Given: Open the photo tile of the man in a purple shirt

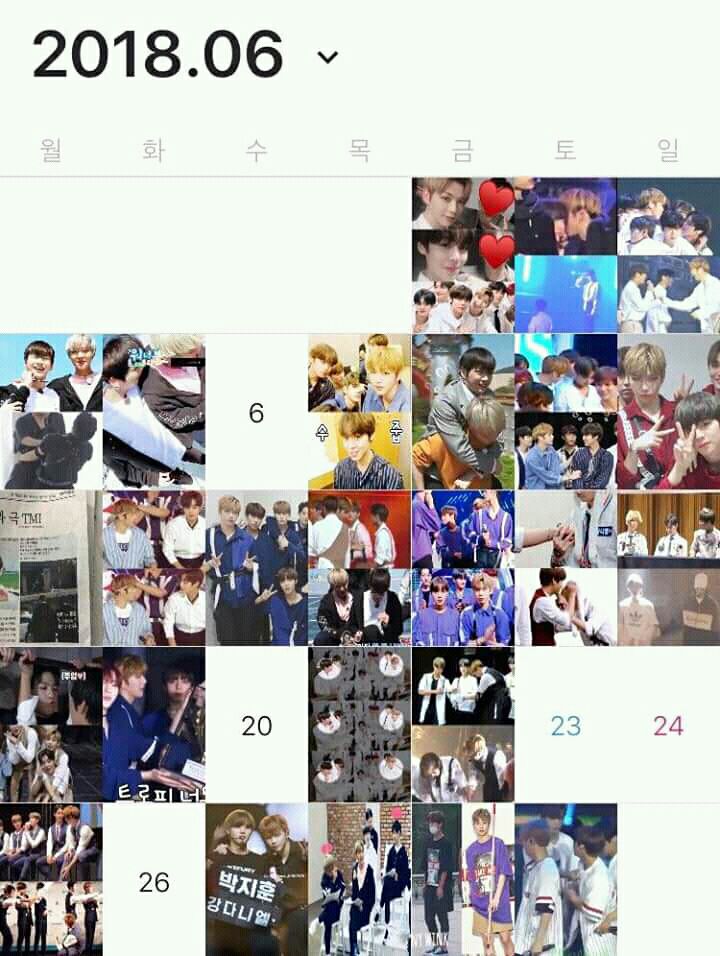Looking at the screenshot, I should tap(462, 881).
